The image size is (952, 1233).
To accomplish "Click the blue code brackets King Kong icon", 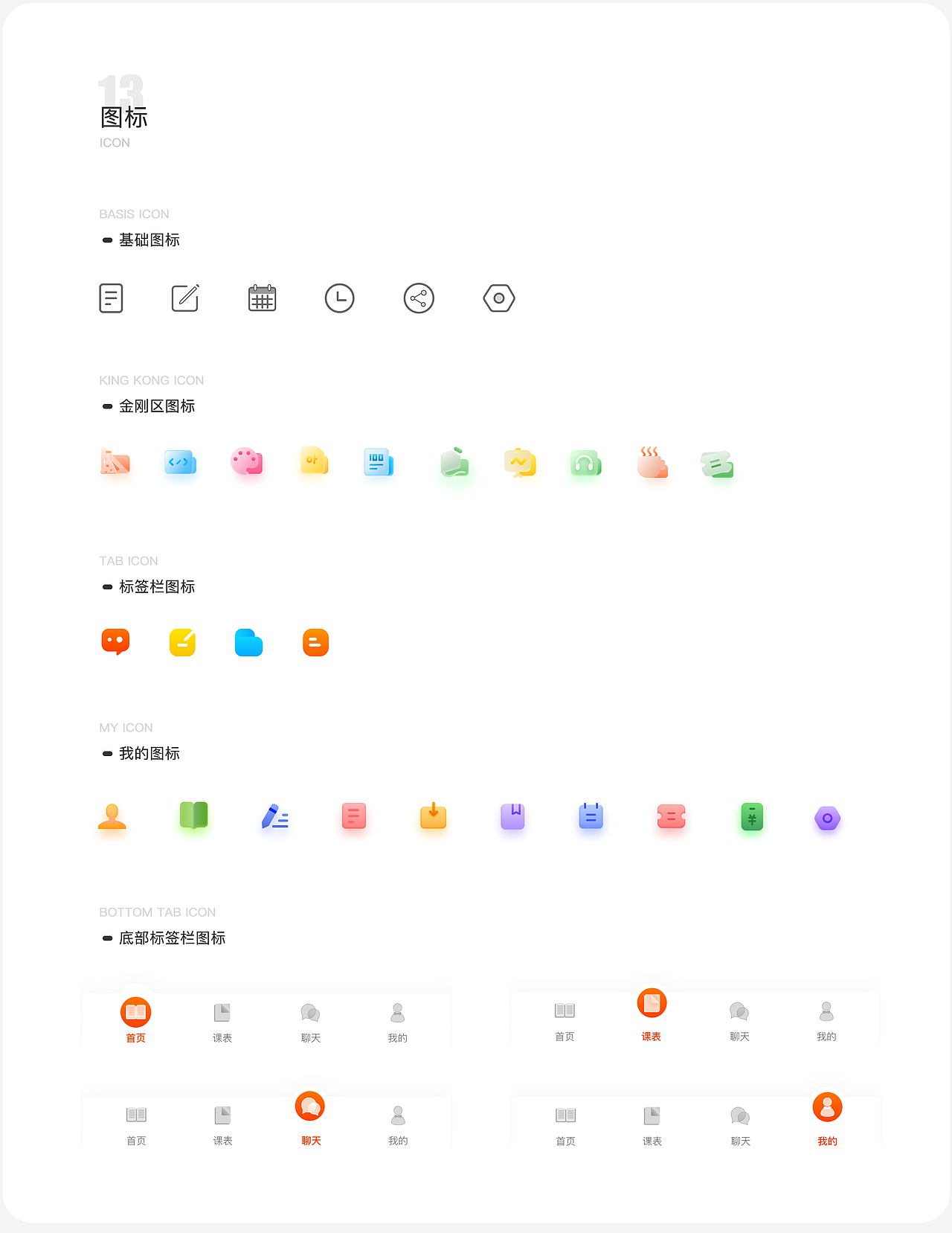I will [x=180, y=463].
